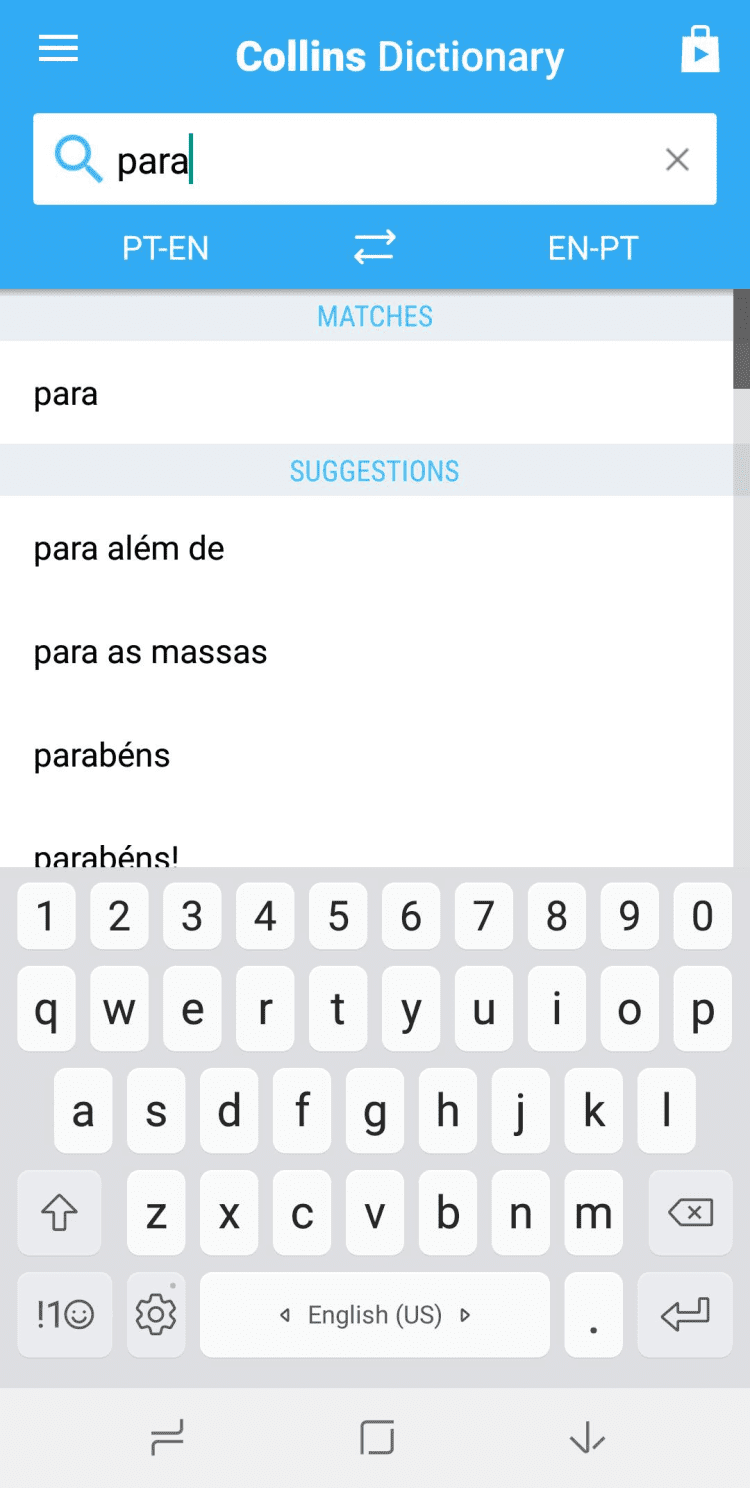
Task: Switch to EN-PT dictionary
Action: click(x=593, y=249)
